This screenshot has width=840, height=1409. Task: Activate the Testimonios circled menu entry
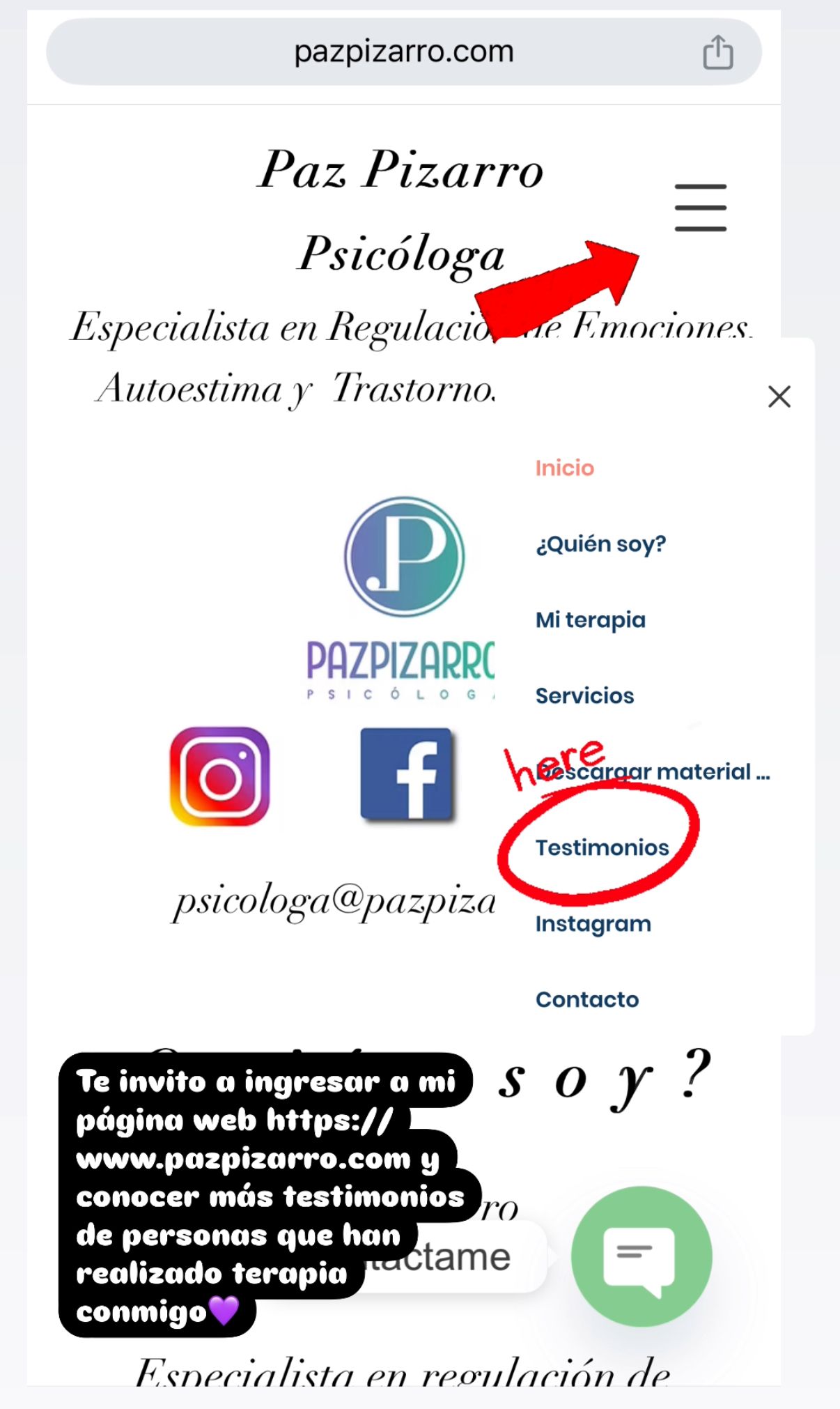[x=602, y=849]
